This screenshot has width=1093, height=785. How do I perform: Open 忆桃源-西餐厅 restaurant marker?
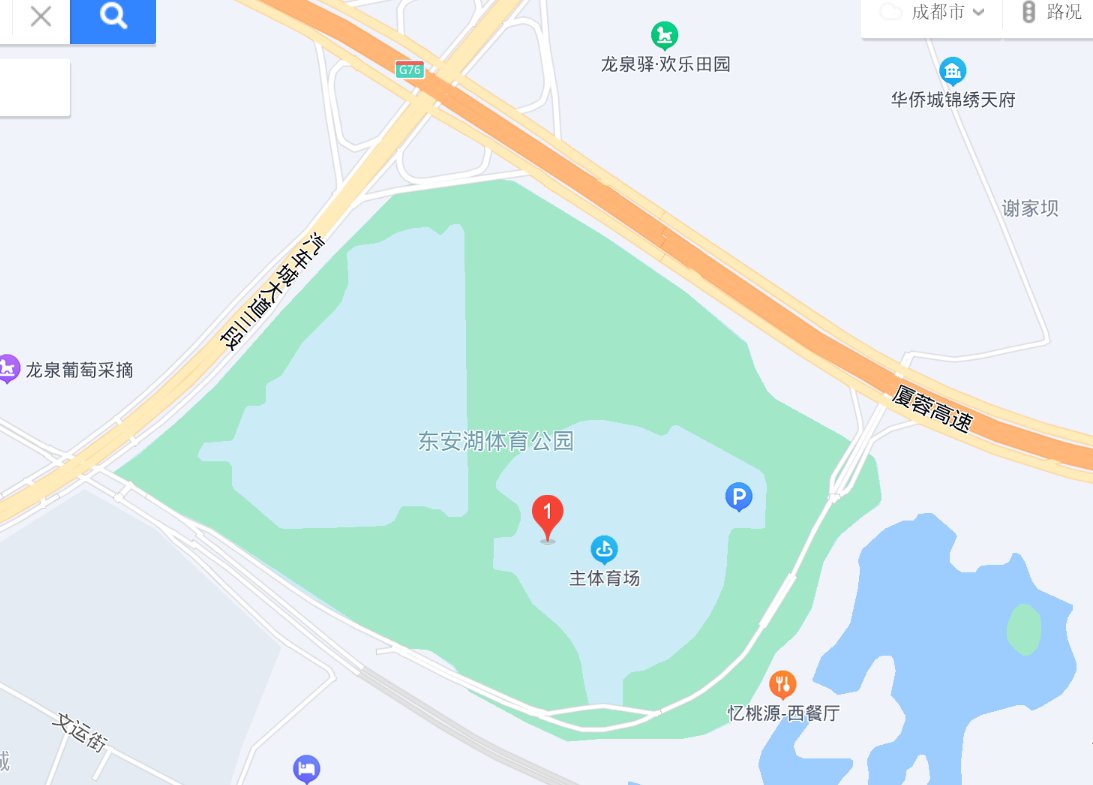783,684
